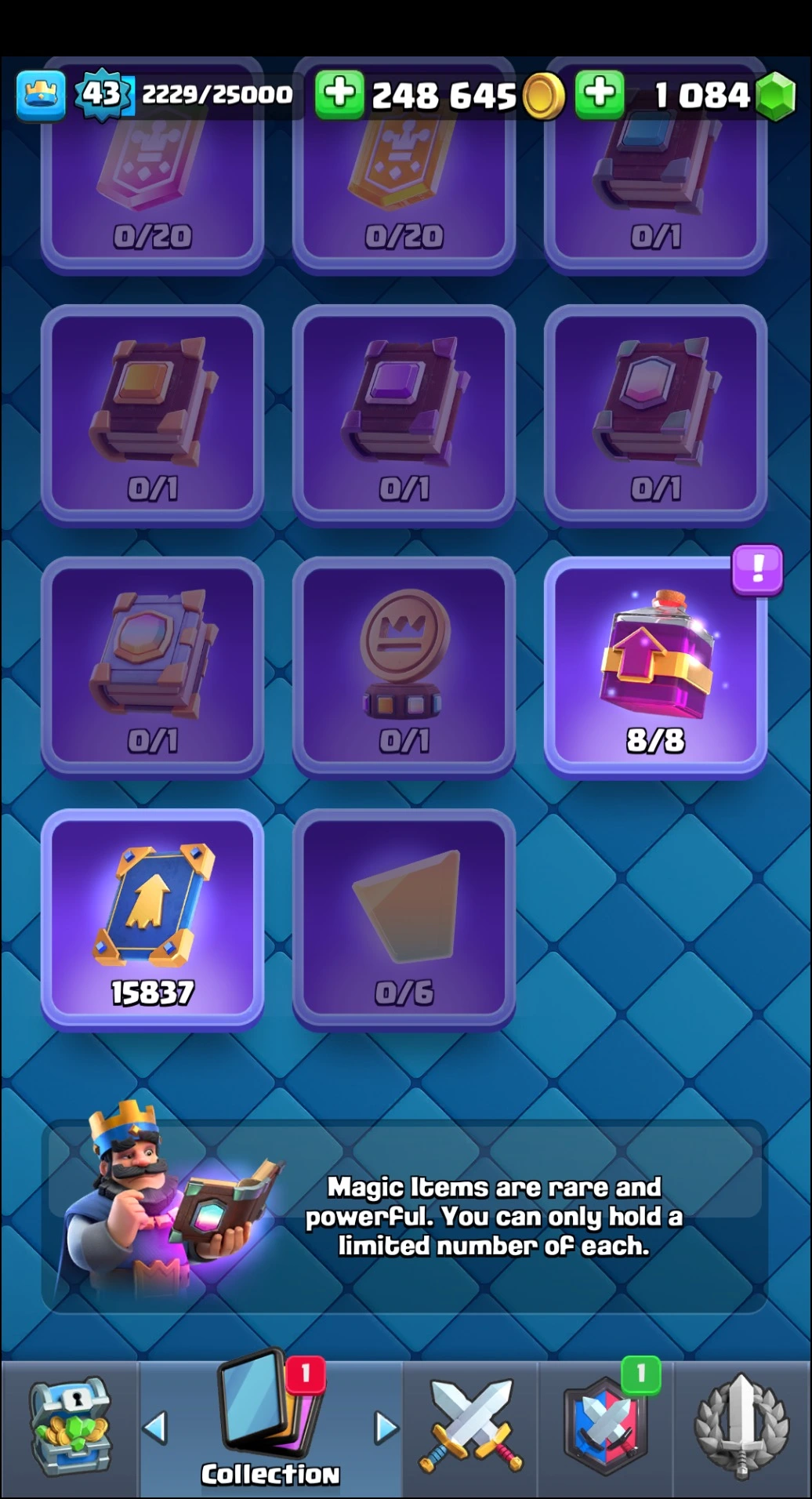Add more gold with the plus button

(x=339, y=94)
